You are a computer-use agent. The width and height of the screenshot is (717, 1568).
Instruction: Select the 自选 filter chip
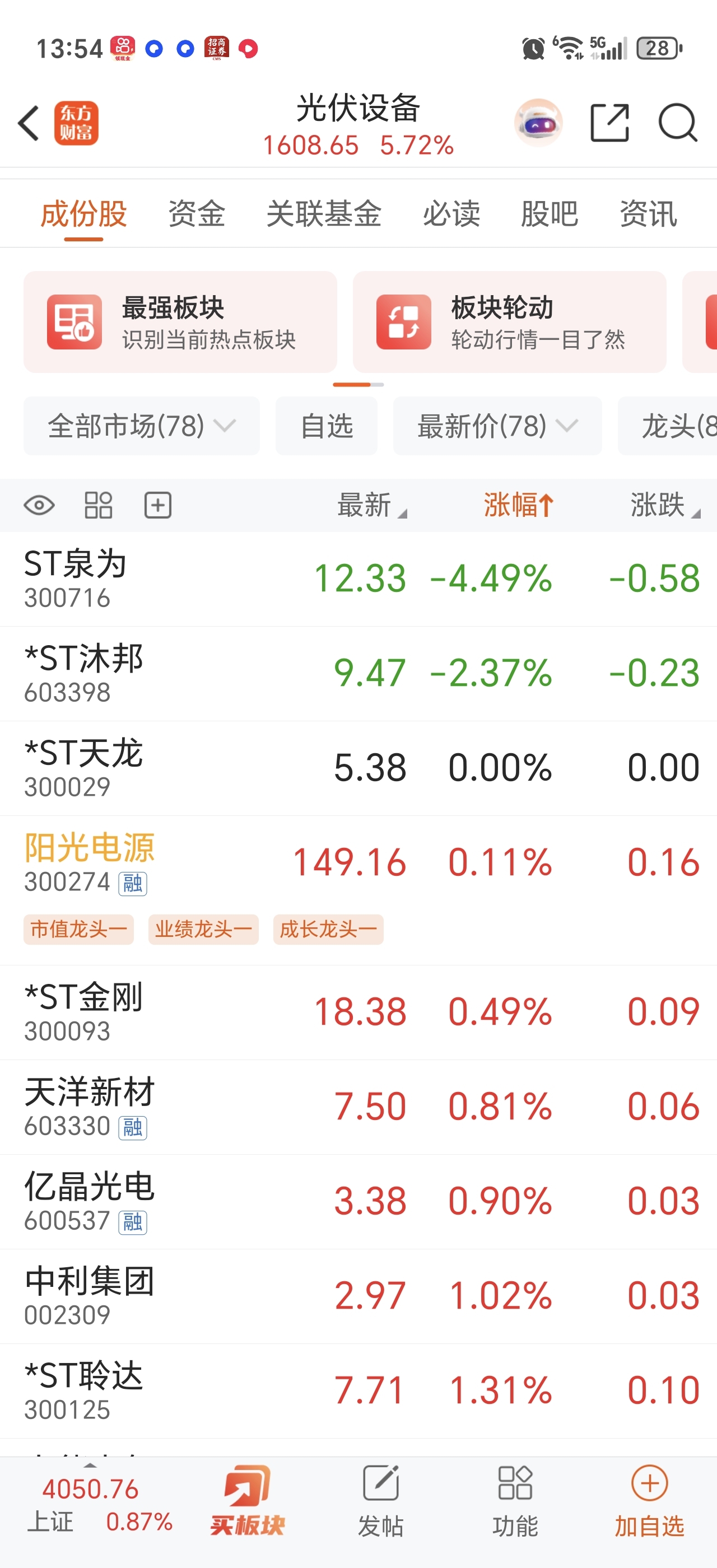point(326,426)
